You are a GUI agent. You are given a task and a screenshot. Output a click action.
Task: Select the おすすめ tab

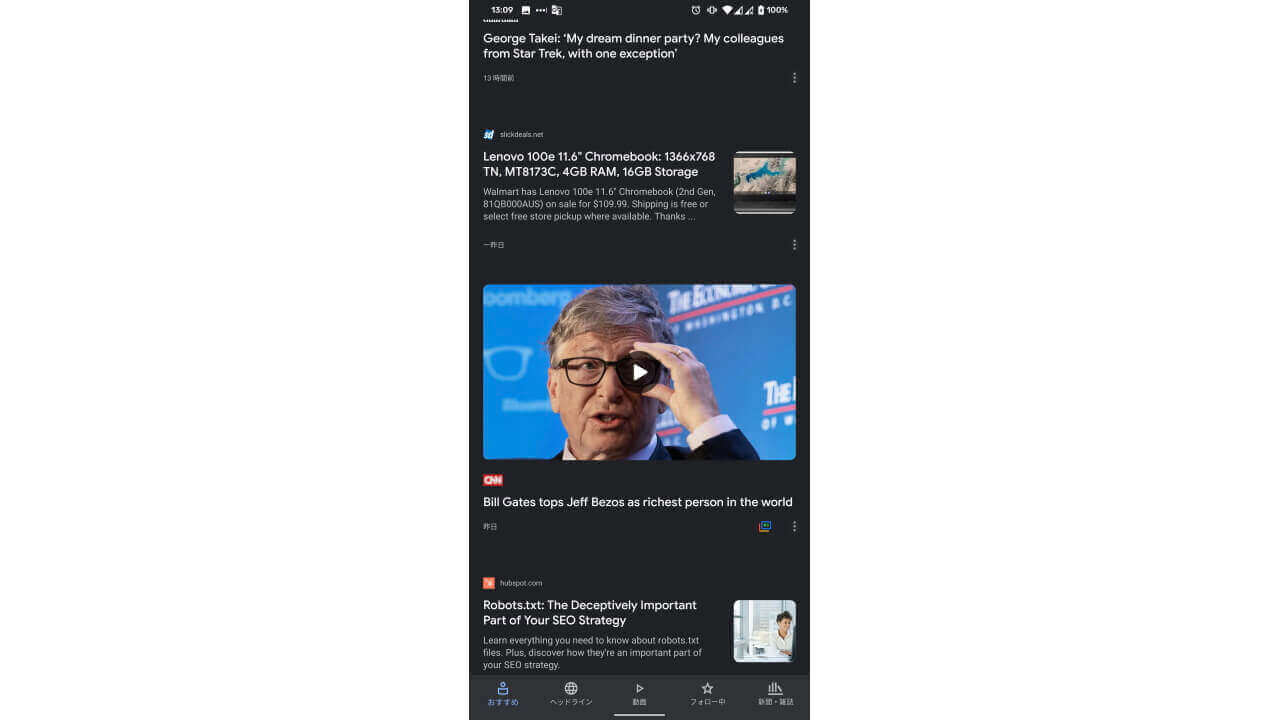pyautogui.click(x=503, y=694)
